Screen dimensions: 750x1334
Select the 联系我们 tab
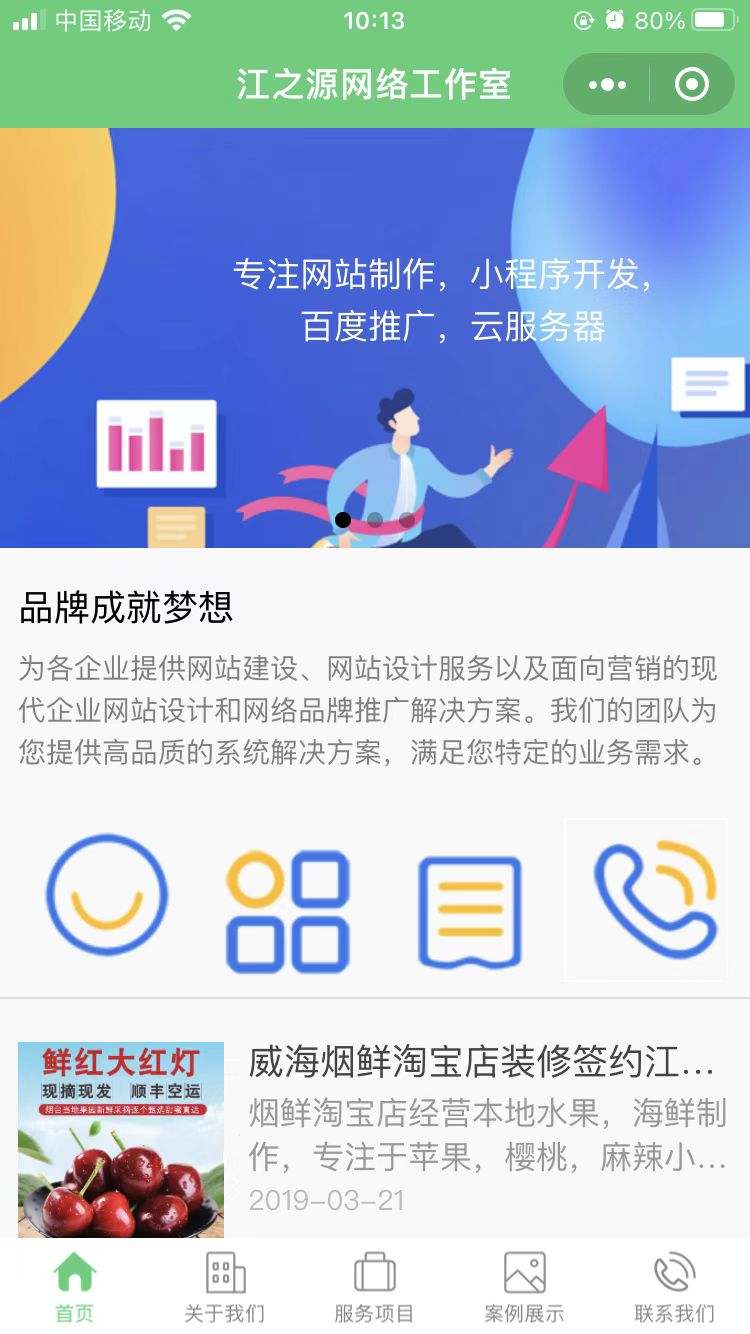pos(675,1287)
